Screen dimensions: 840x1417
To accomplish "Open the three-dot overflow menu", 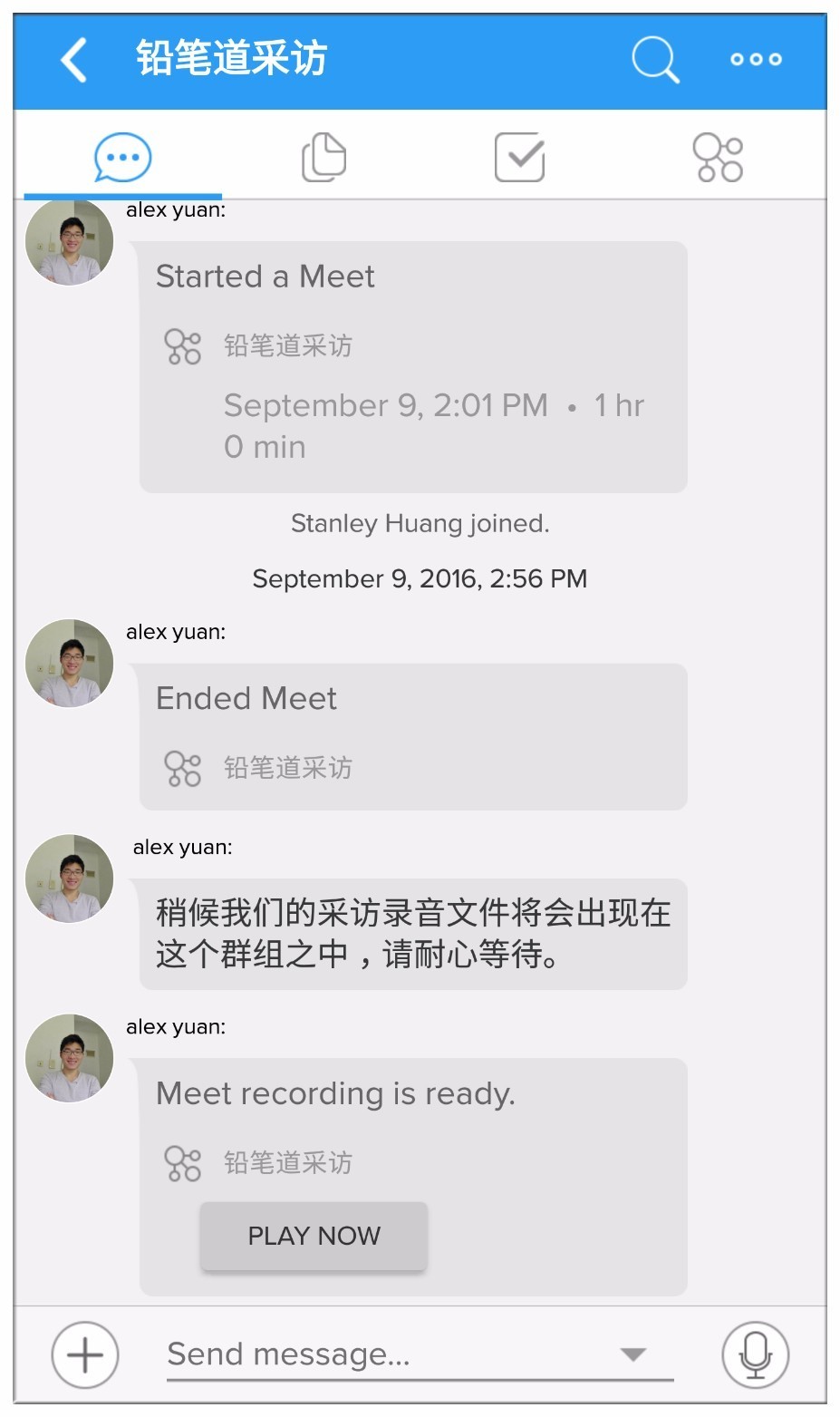I will 756,60.
